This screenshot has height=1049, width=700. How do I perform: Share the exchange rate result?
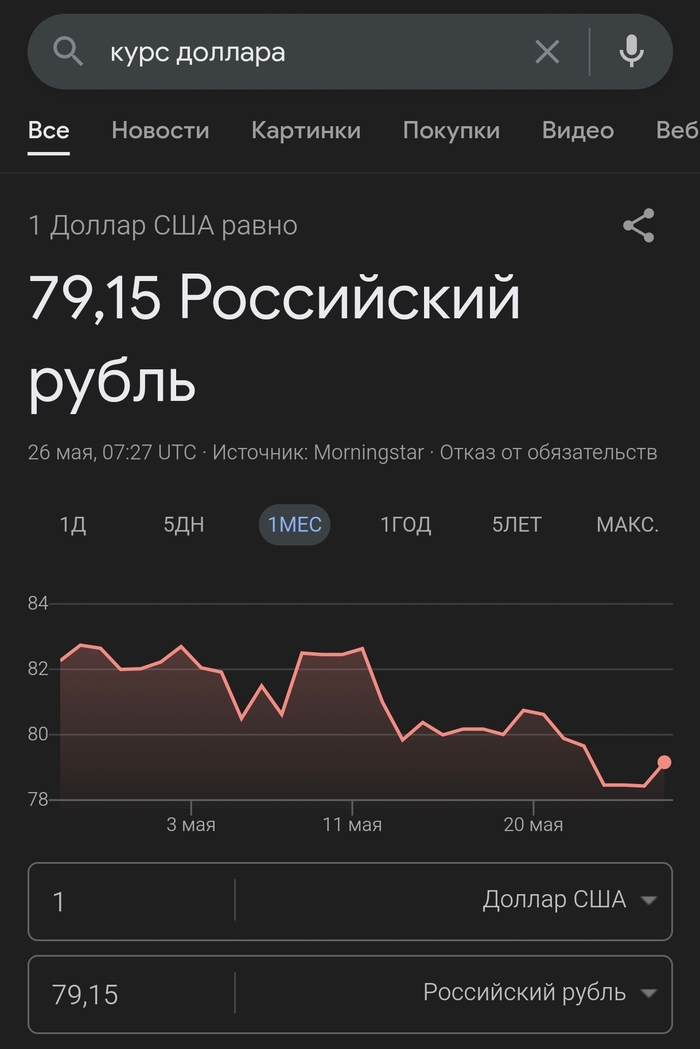coord(638,226)
